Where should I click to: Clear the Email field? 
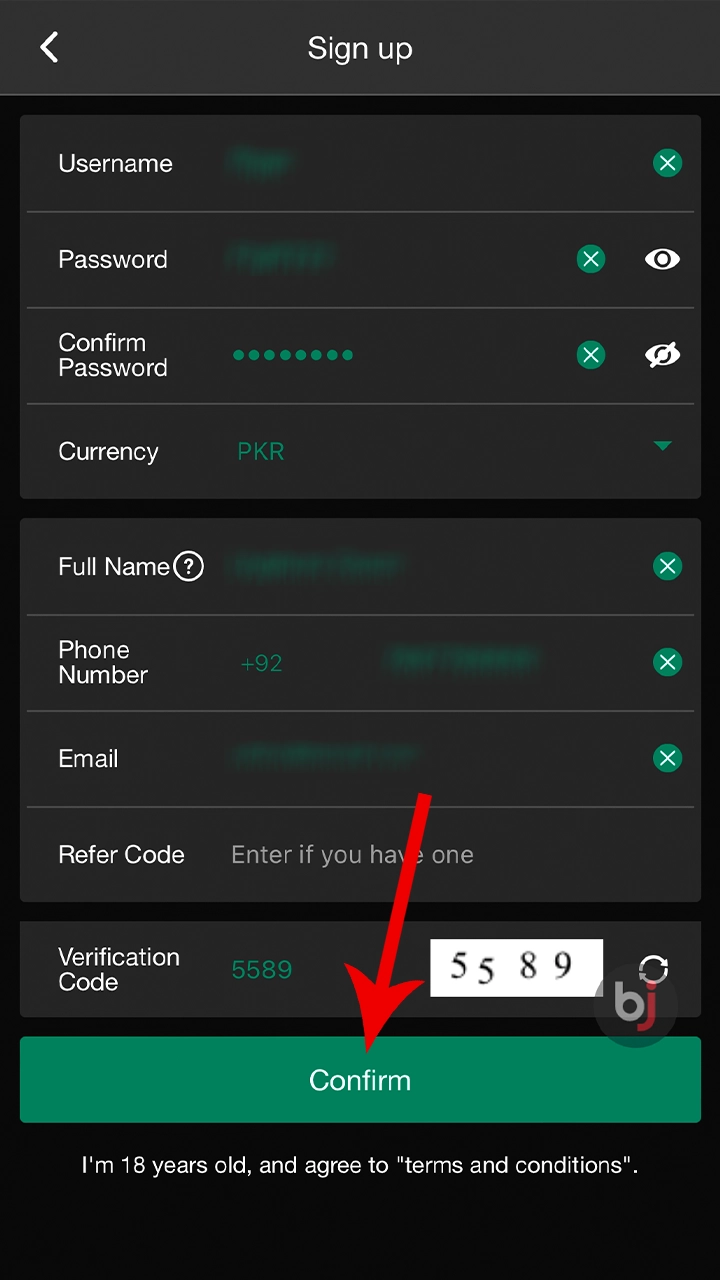667,758
